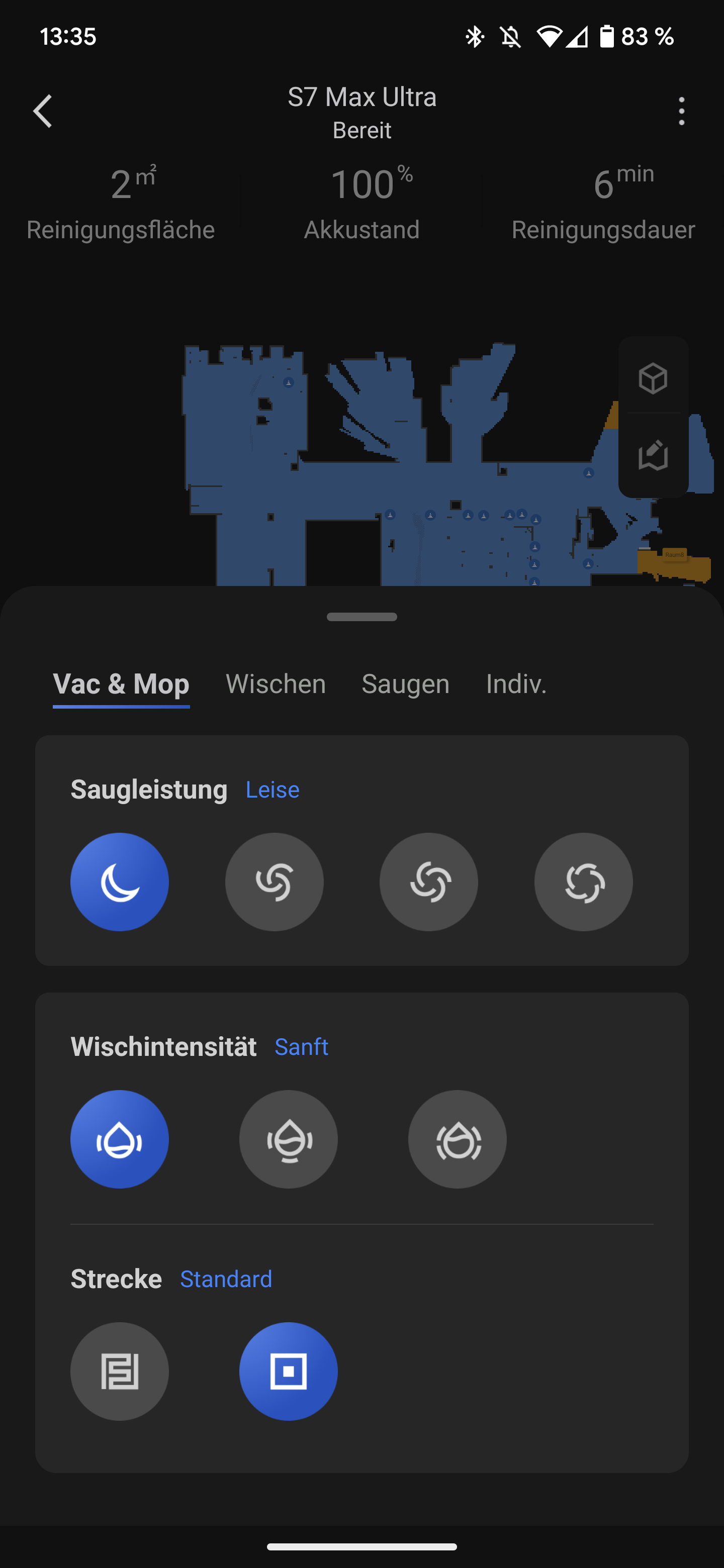Image resolution: width=724 pixels, height=1568 pixels.
Task: Select the Leise suction power mode
Action: (119, 882)
